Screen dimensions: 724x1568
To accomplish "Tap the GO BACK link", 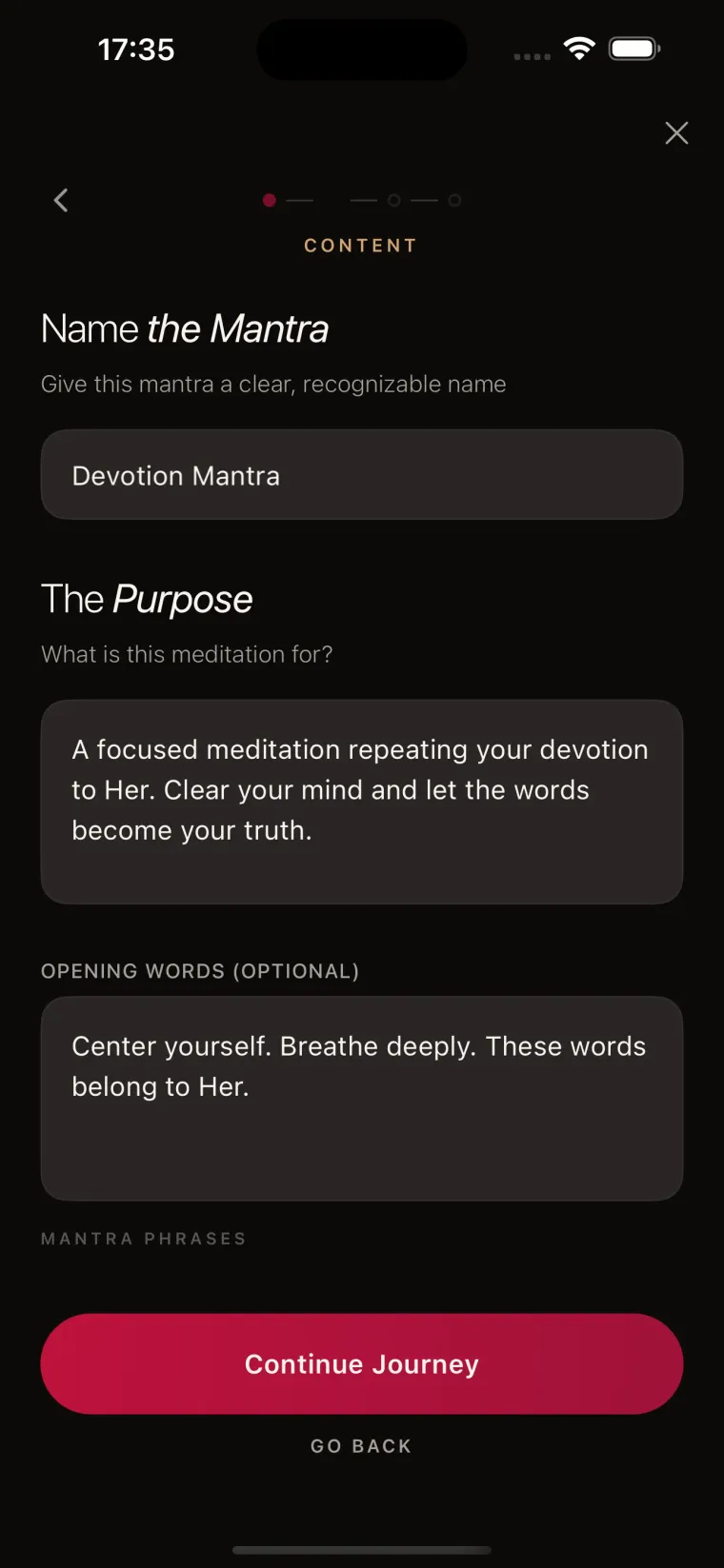I will (360, 1445).
